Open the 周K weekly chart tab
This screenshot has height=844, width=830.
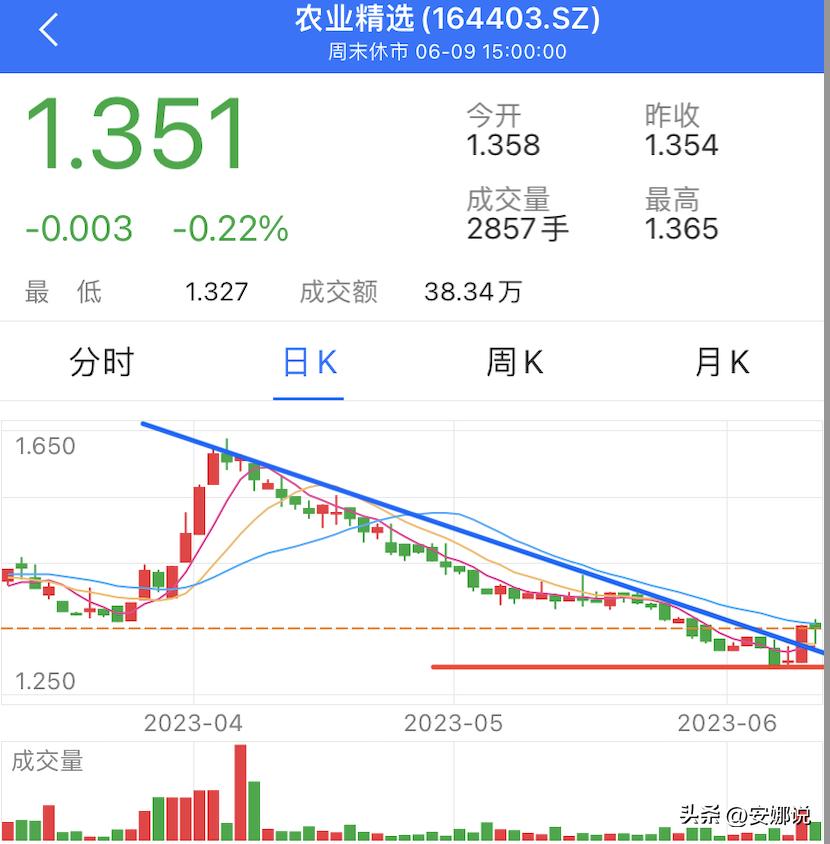pyautogui.click(x=513, y=363)
